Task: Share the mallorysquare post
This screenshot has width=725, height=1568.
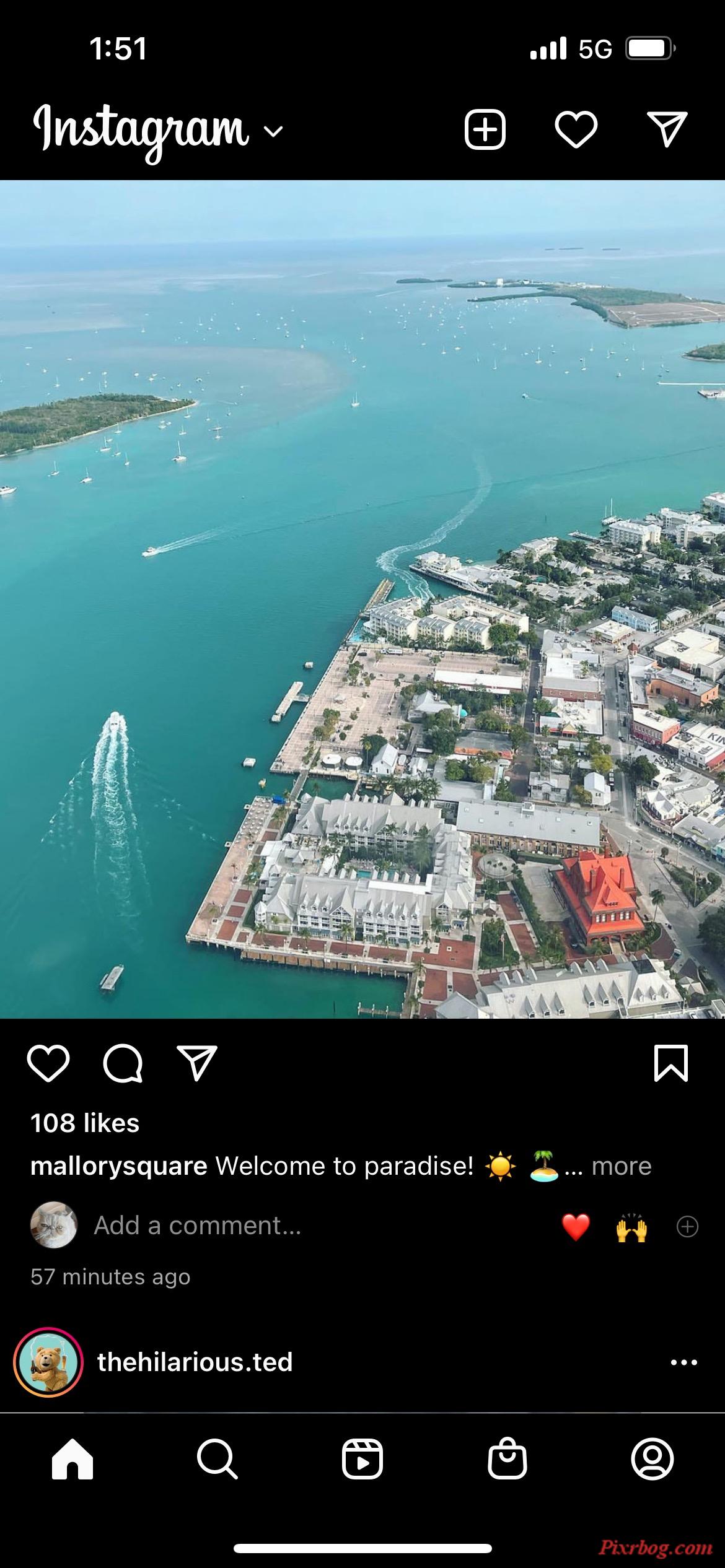Action: click(x=197, y=1063)
